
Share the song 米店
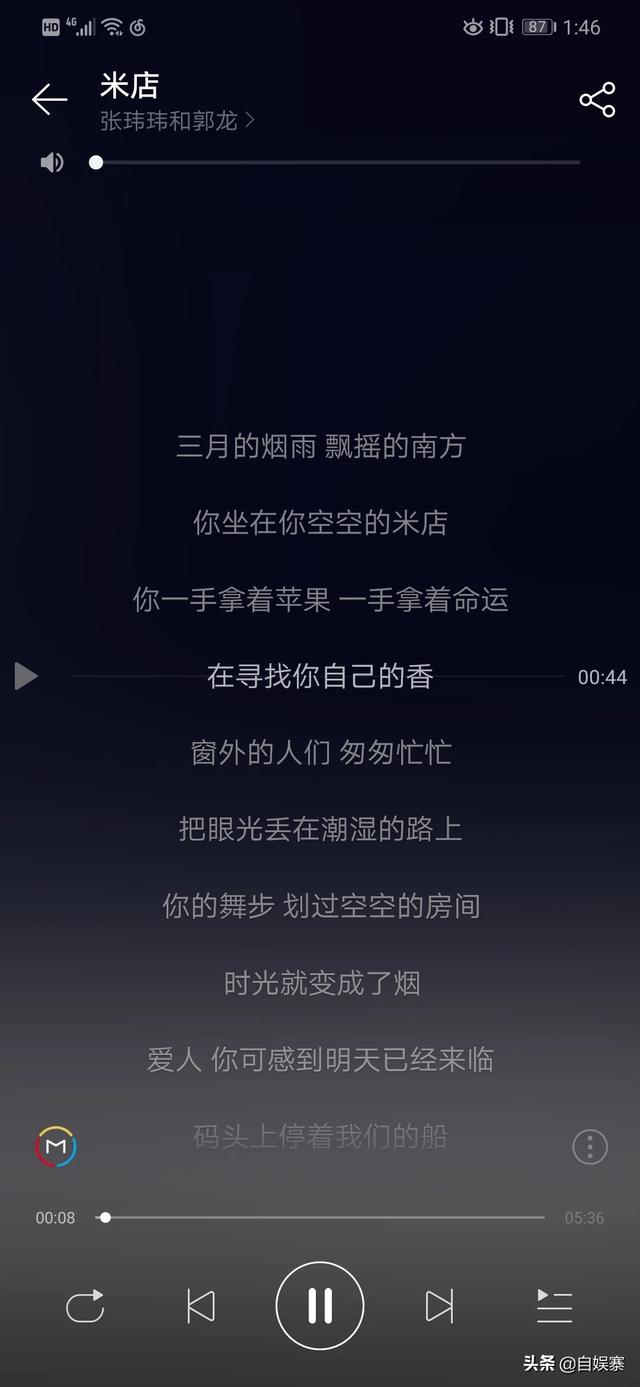point(597,99)
